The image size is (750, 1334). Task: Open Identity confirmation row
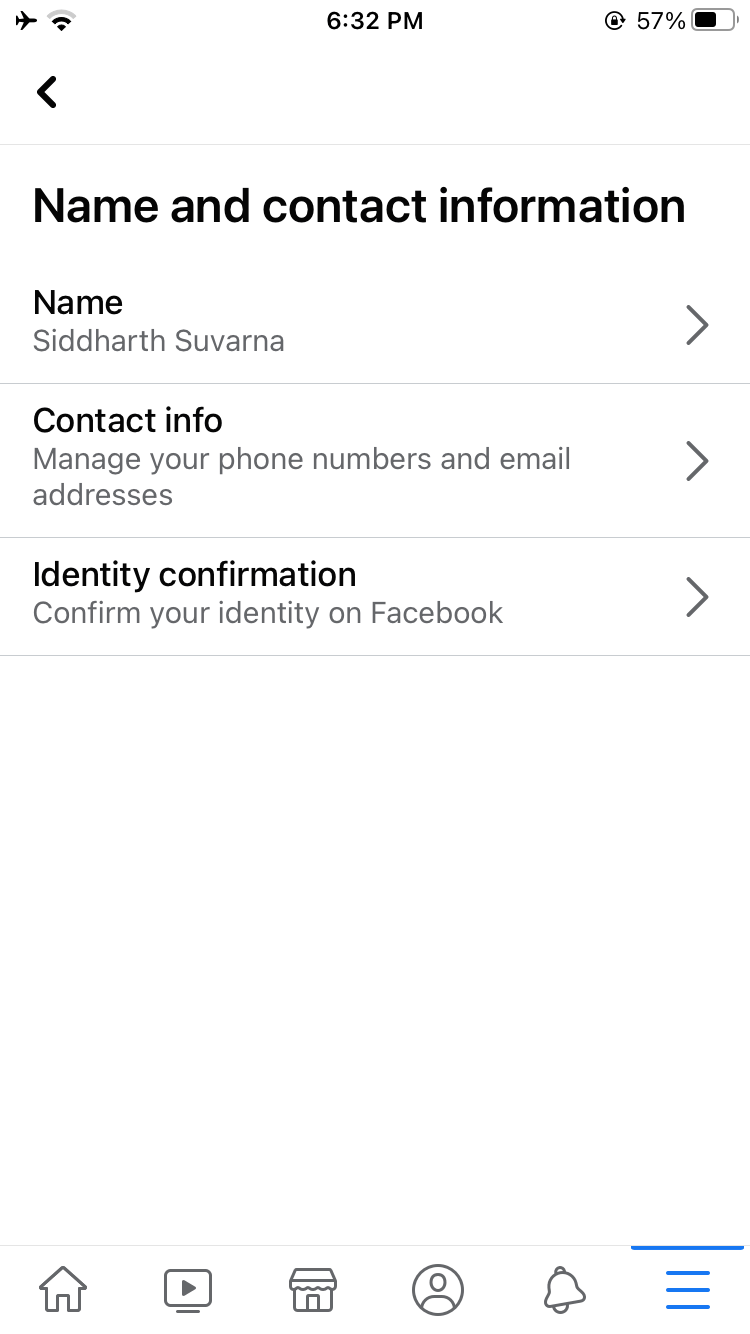click(x=374, y=596)
